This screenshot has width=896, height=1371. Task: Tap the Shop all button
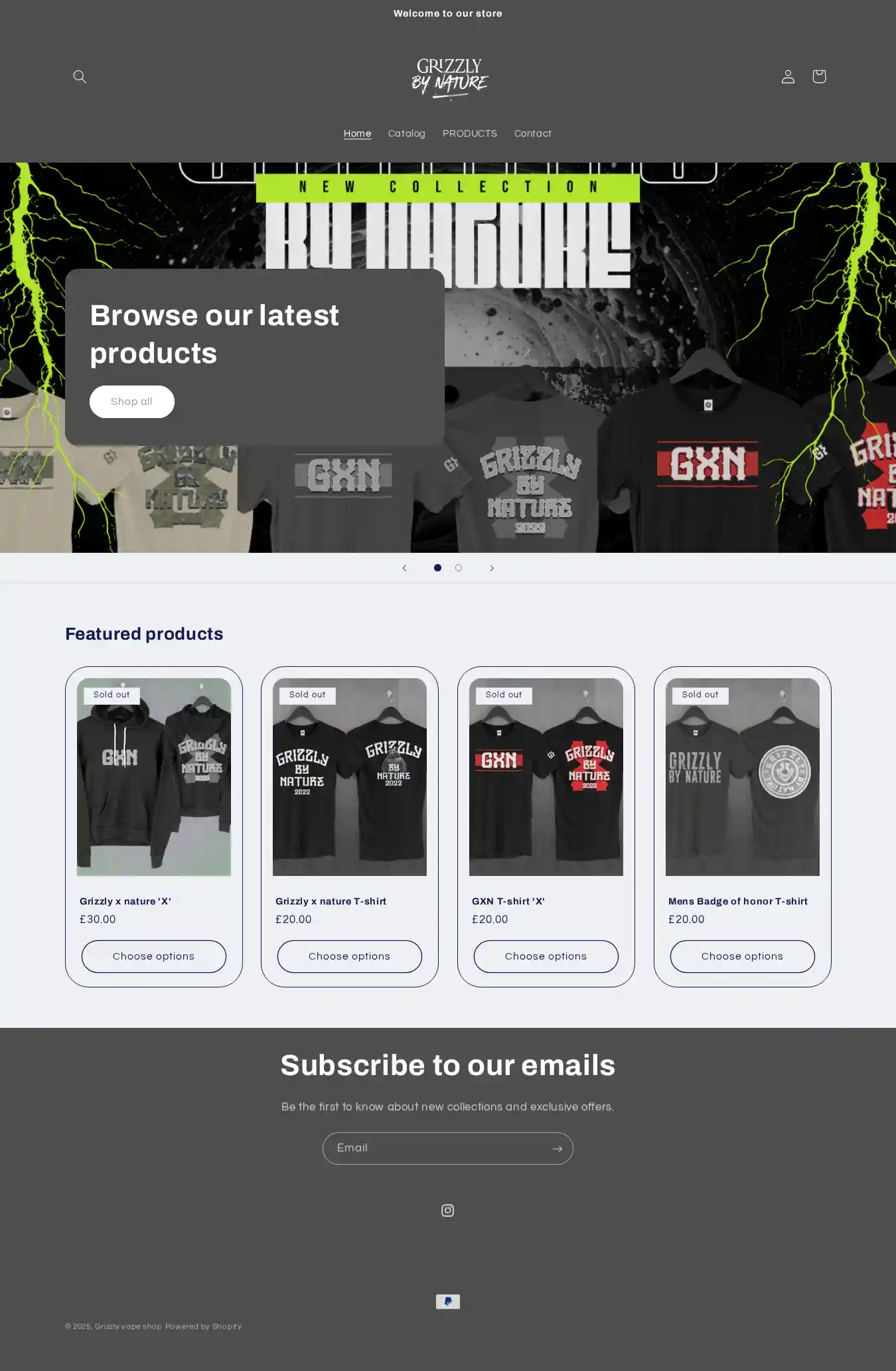[132, 401]
